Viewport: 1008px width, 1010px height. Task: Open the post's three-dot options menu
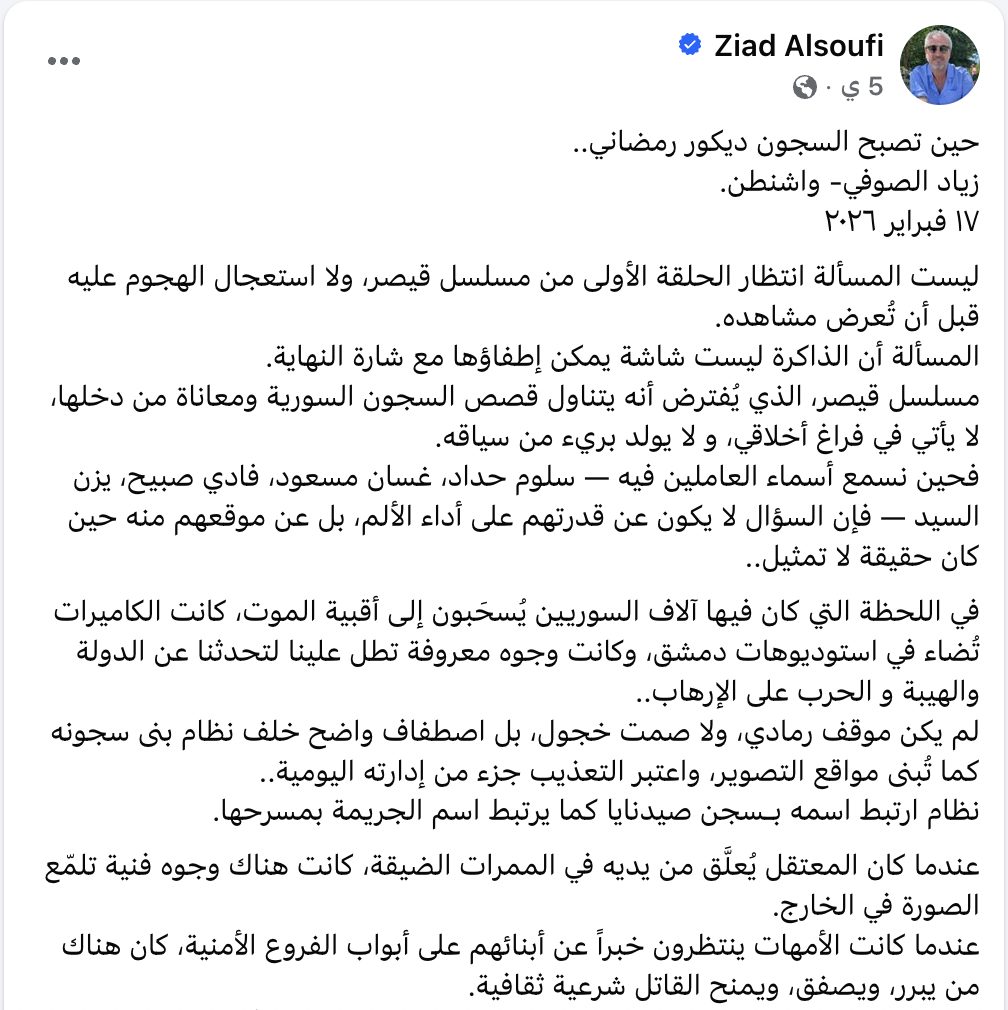64,60
